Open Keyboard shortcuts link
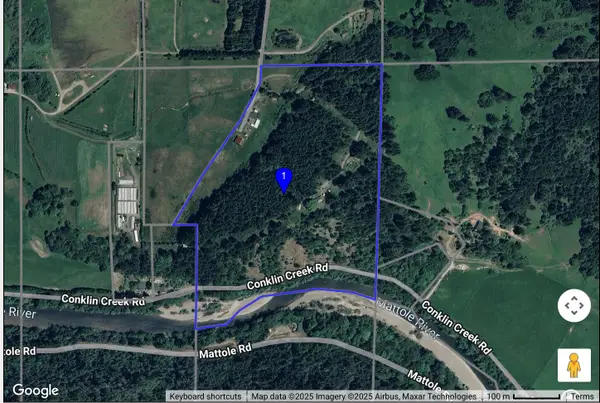 206,397
